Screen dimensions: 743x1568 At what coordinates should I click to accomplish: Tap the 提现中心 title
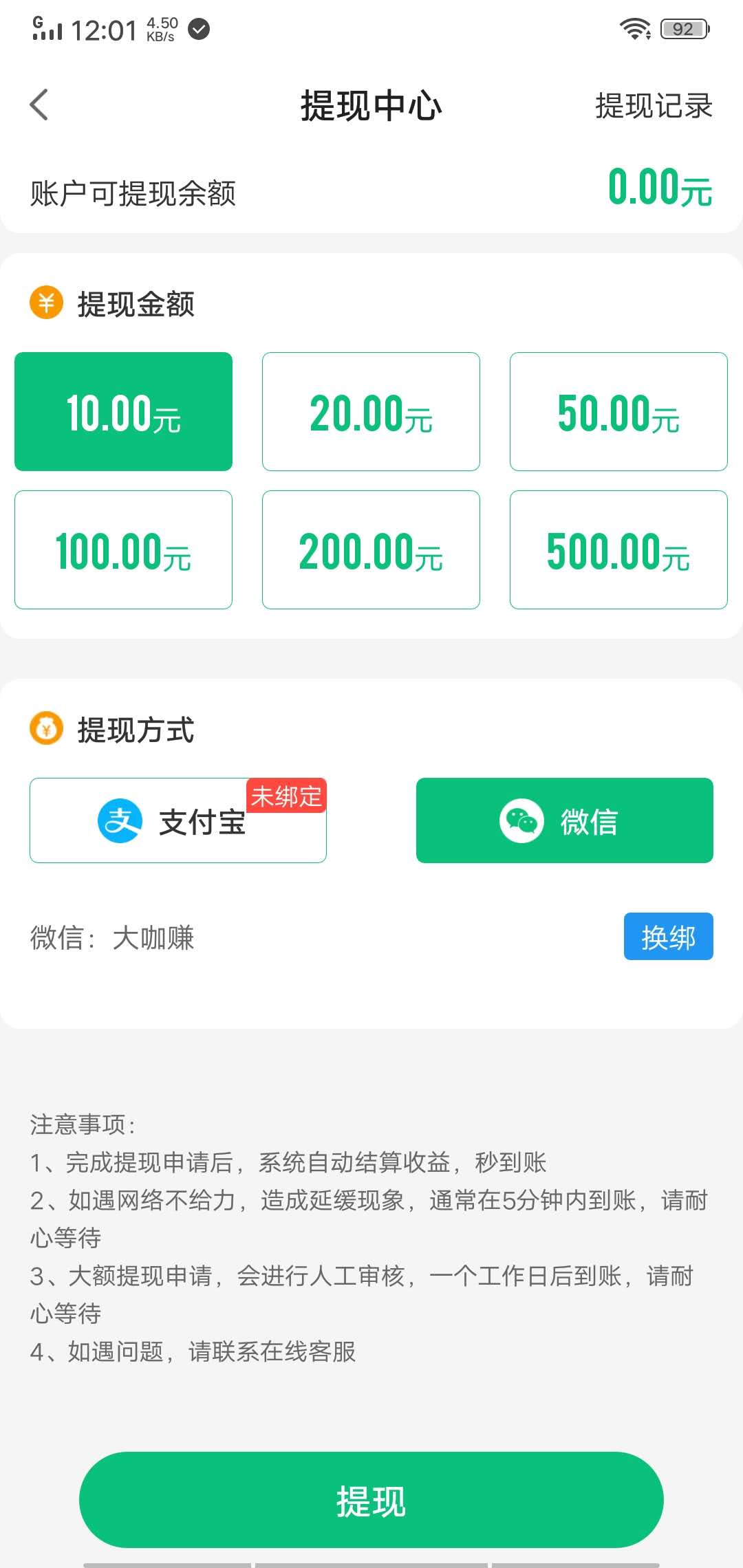(371, 105)
